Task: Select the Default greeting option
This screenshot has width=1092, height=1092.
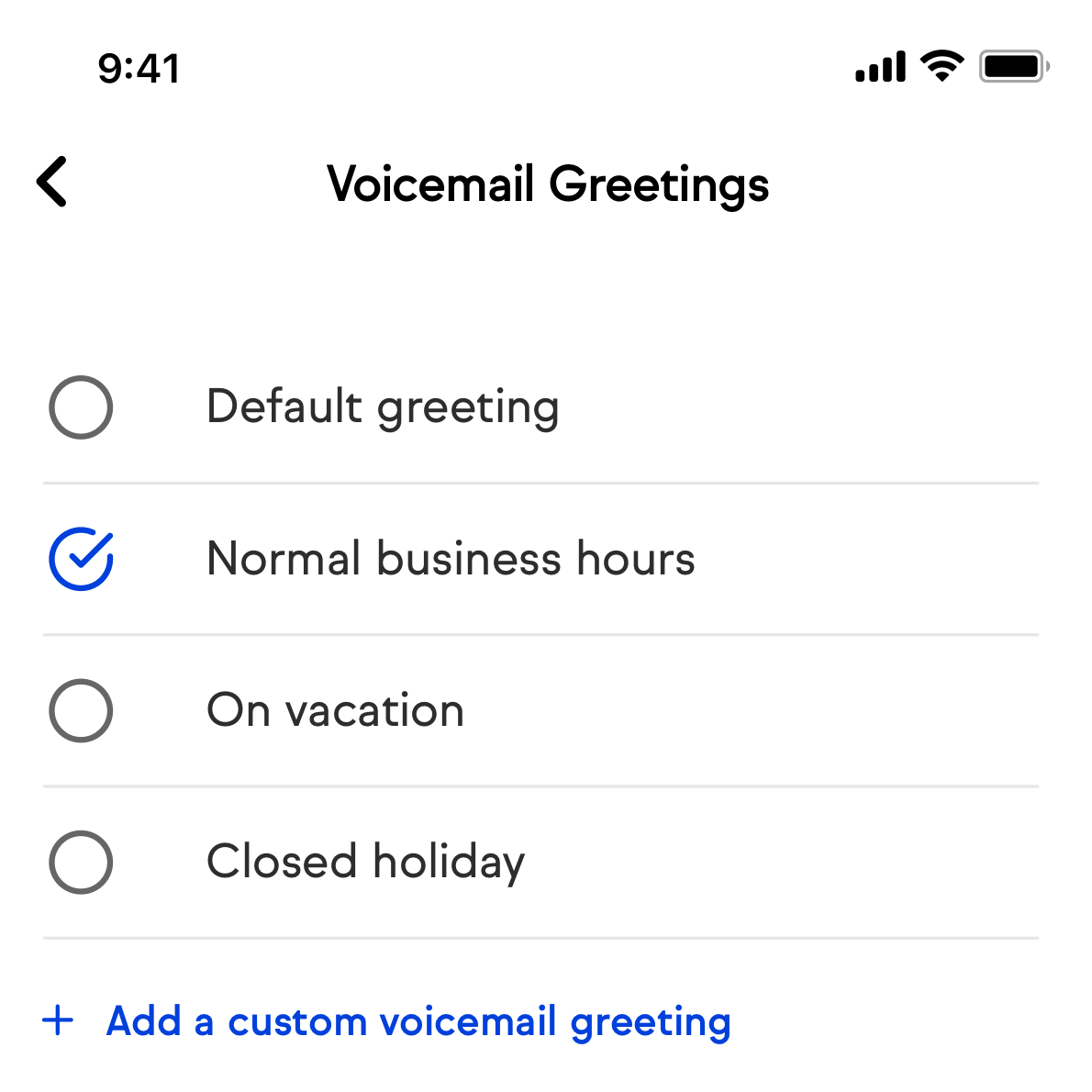Action: 81,407
